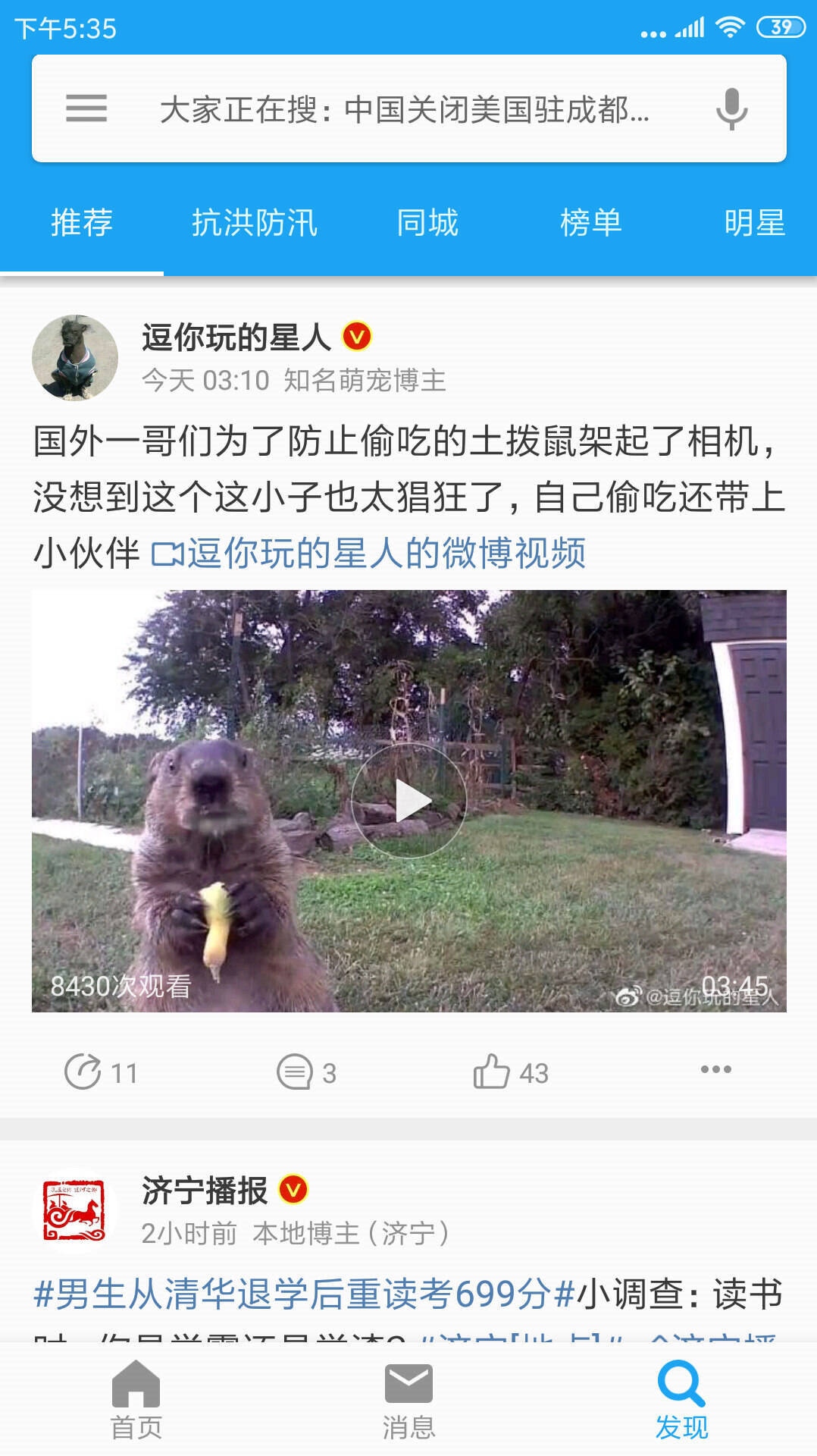Switch to the 明星 tab
This screenshot has height=1456, width=817.
coord(755,223)
